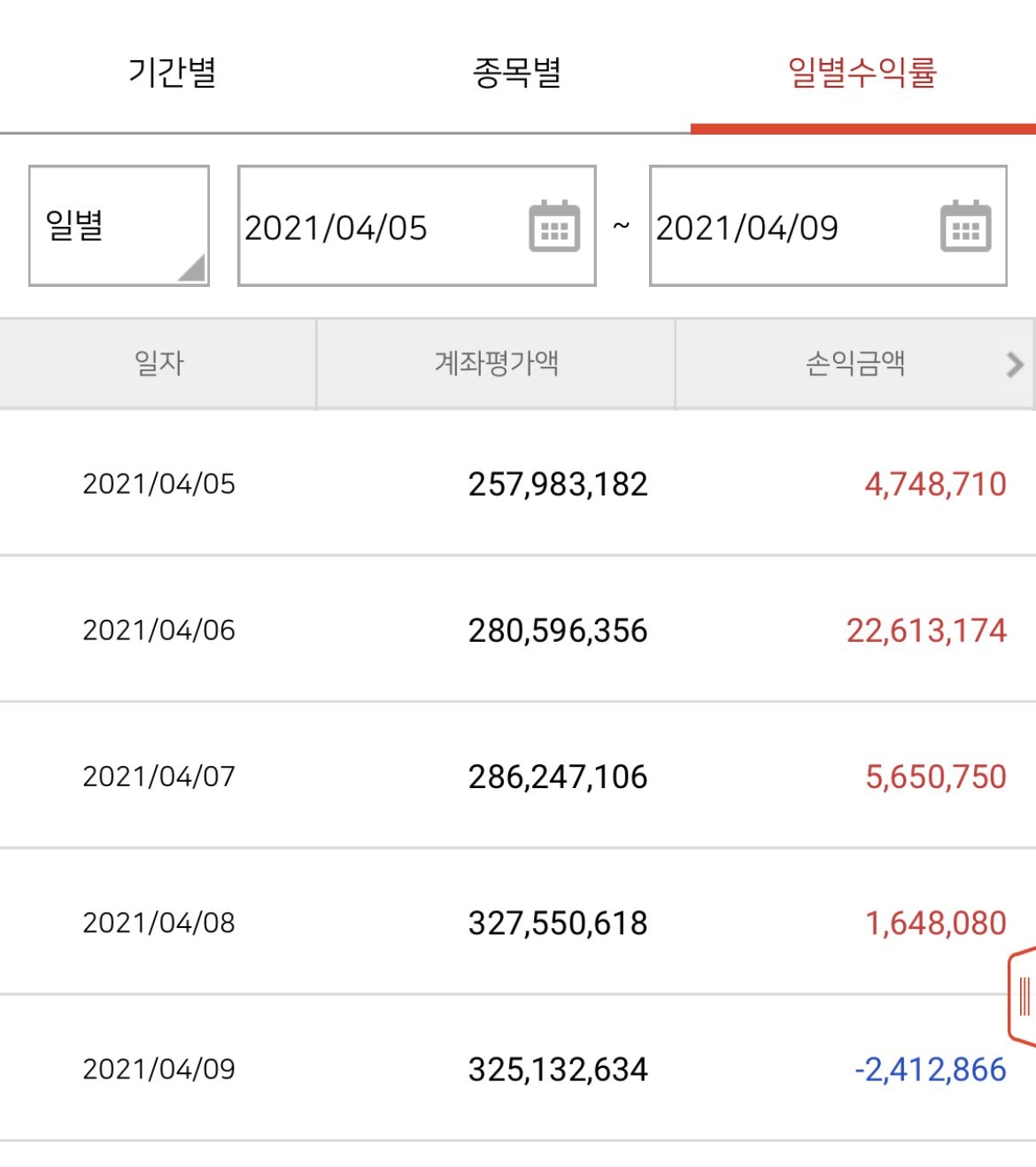Switch to the 종목별 tab
The image size is (1036, 1167).
tap(517, 72)
